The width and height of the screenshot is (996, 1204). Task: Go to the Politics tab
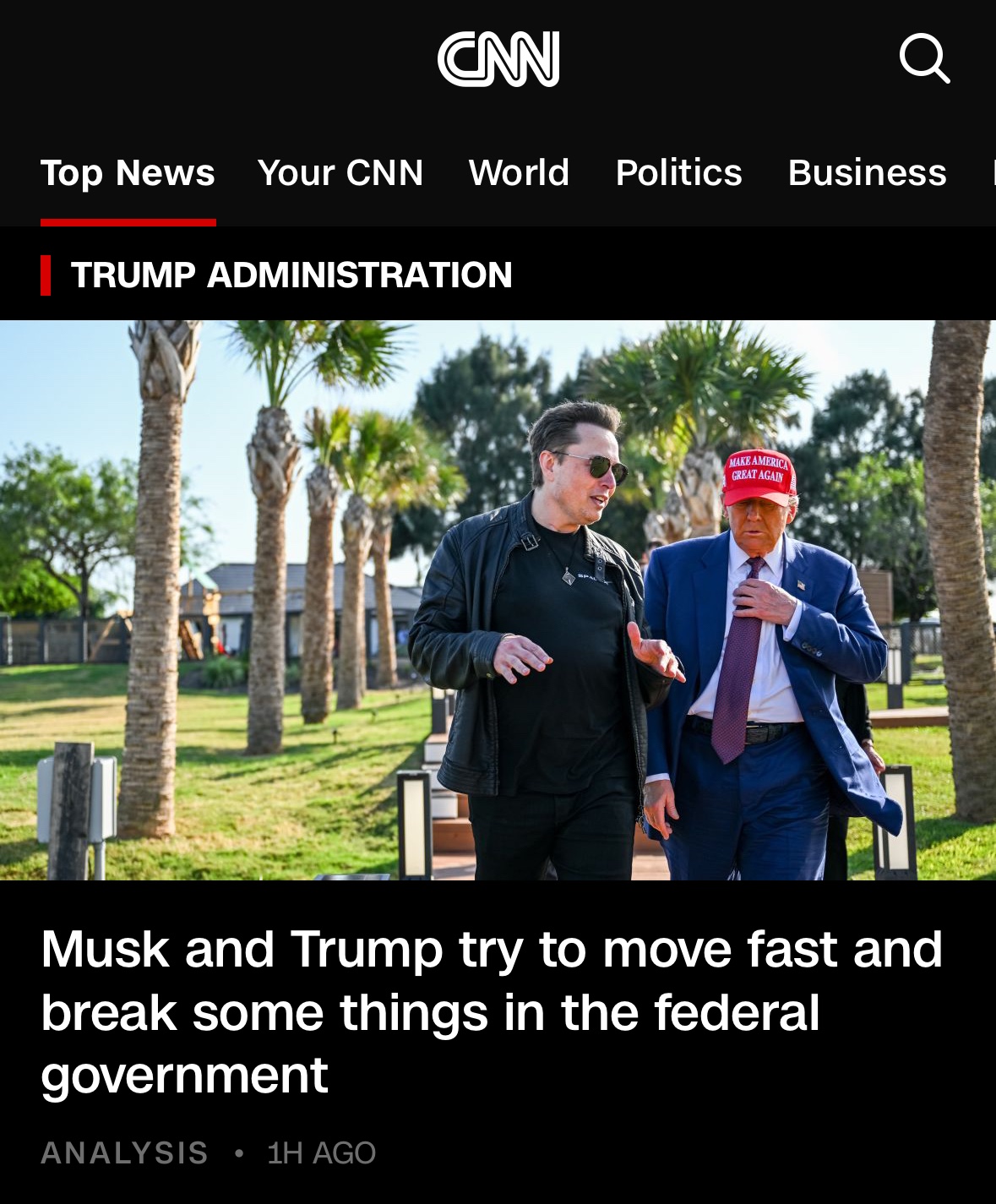click(678, 173)
